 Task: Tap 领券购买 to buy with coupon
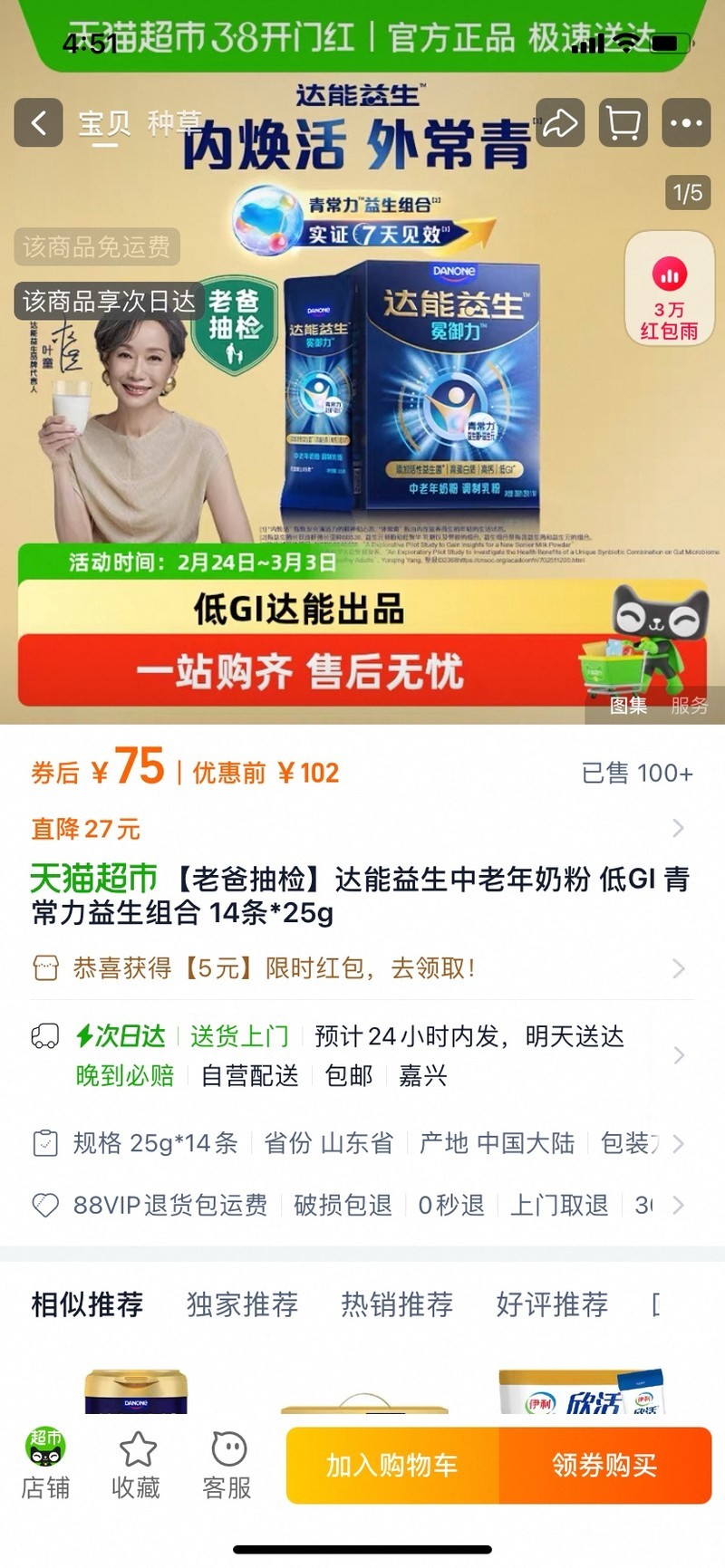[605, 1466]
